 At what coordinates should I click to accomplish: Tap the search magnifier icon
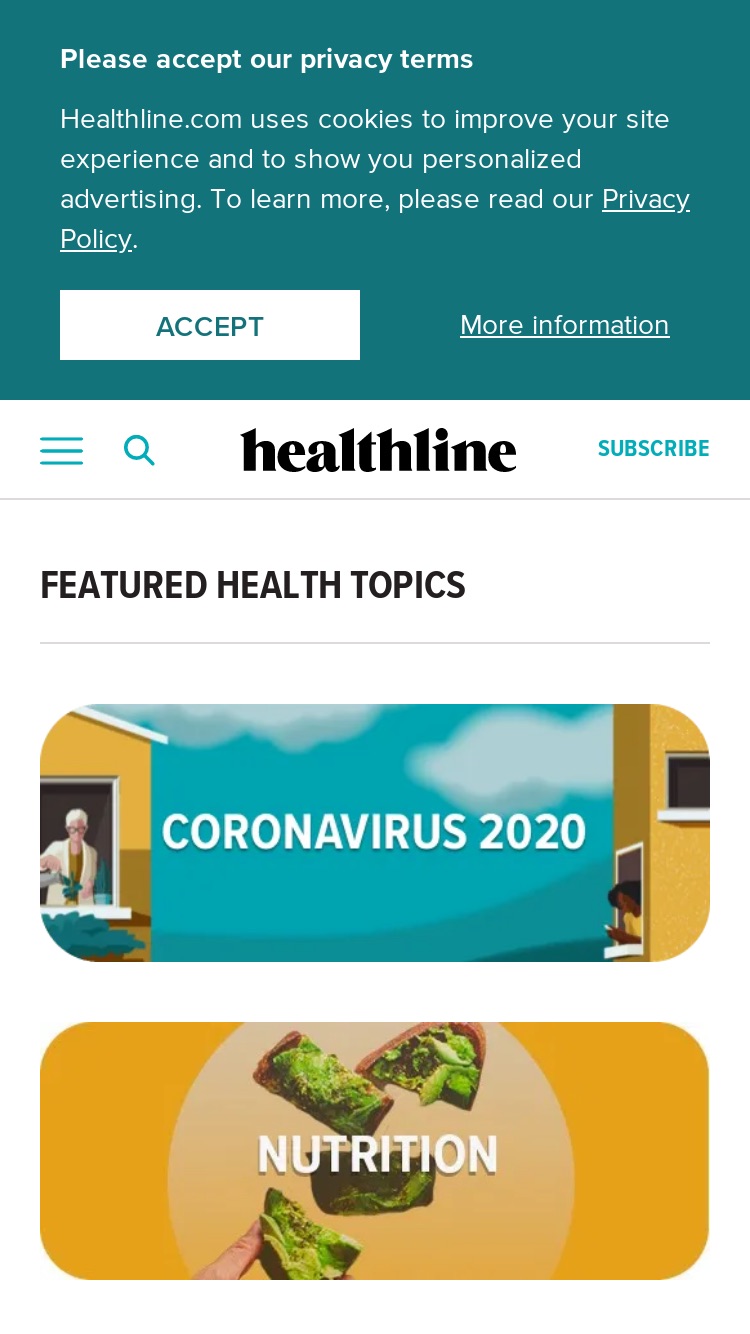[x=139, y=450]
